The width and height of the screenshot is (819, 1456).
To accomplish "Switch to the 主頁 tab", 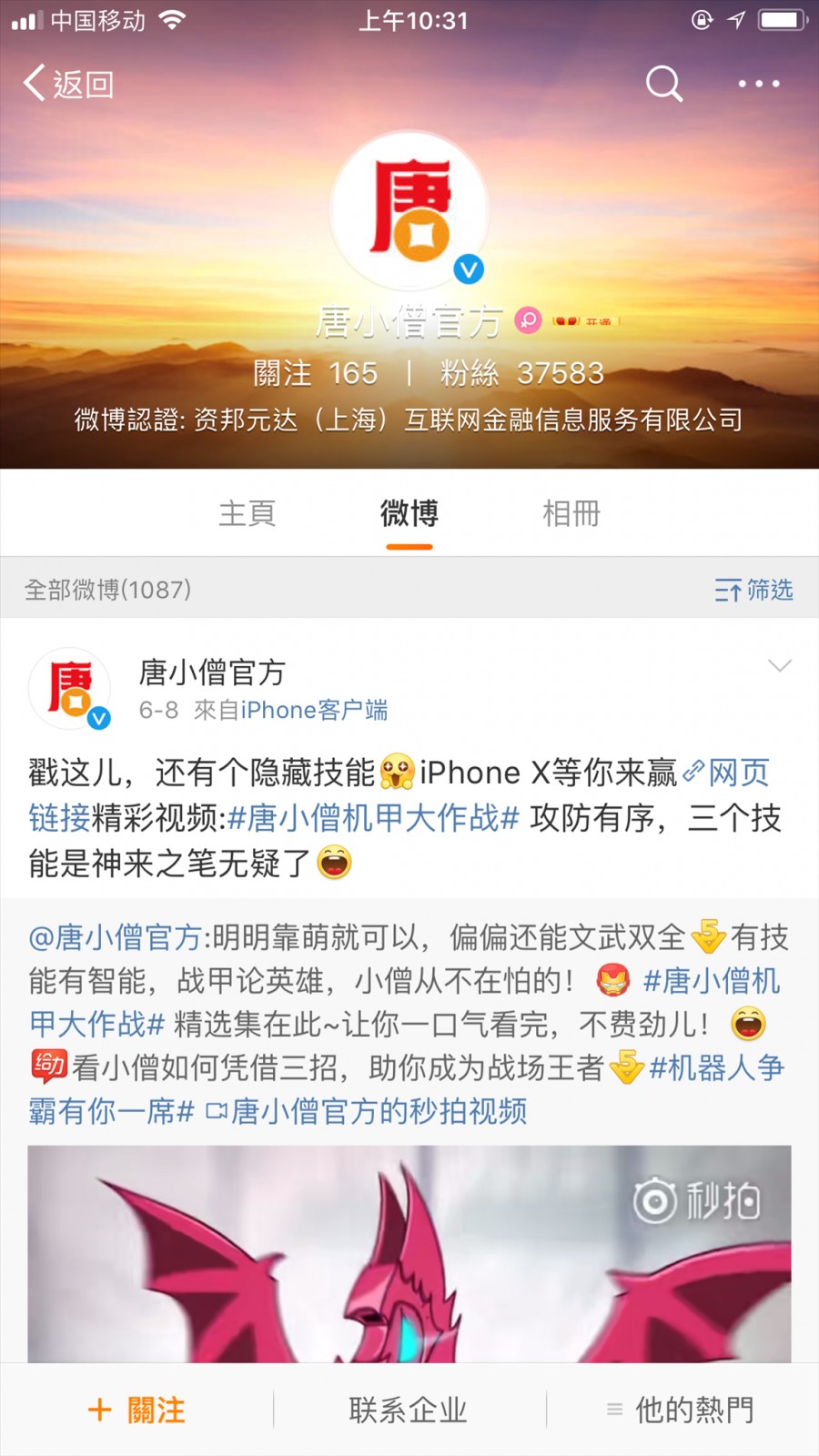I will coord(247,514).
